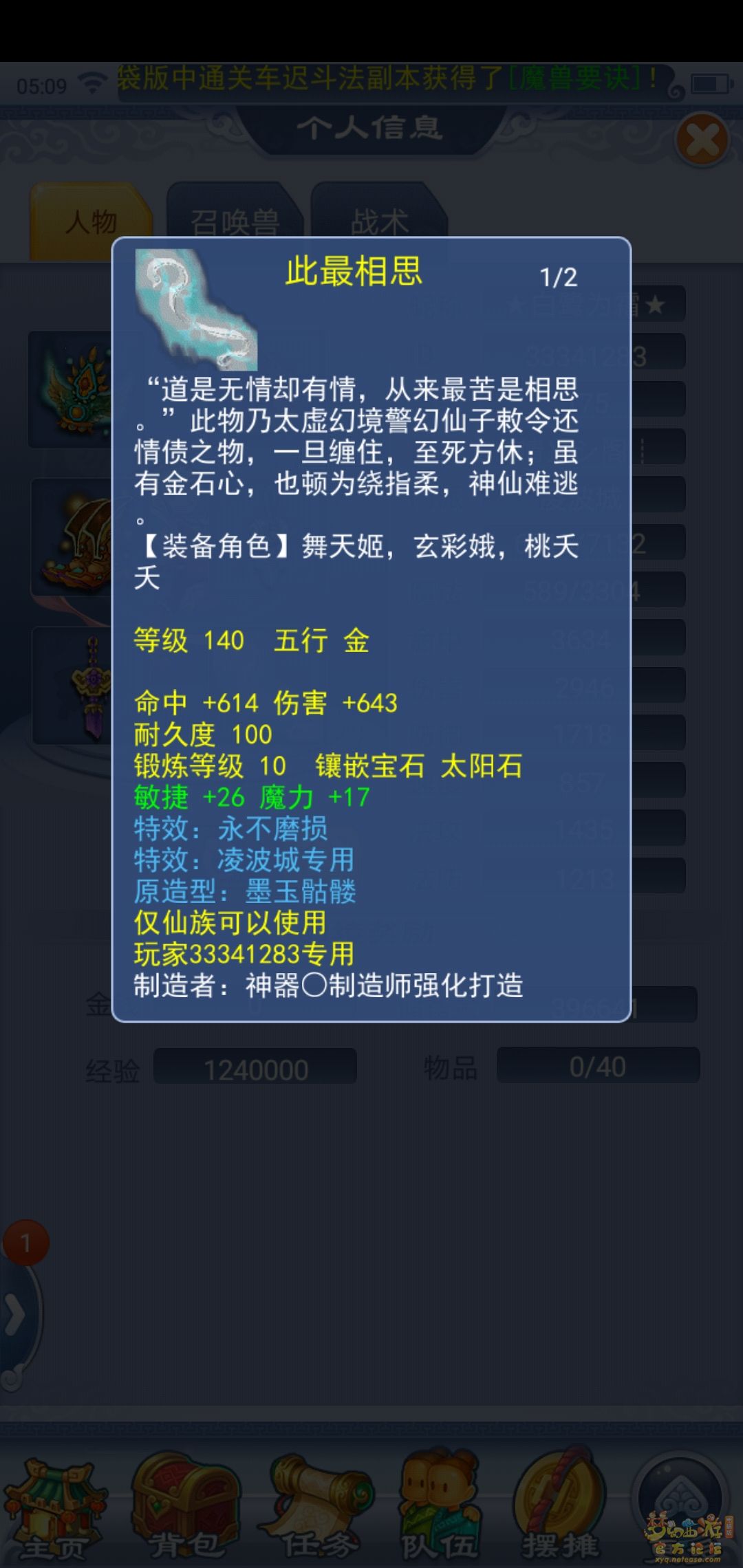Switch to the 召唤兽 tab
Viewport: 743px width, 1568px height.
click(x=234, y=221)
